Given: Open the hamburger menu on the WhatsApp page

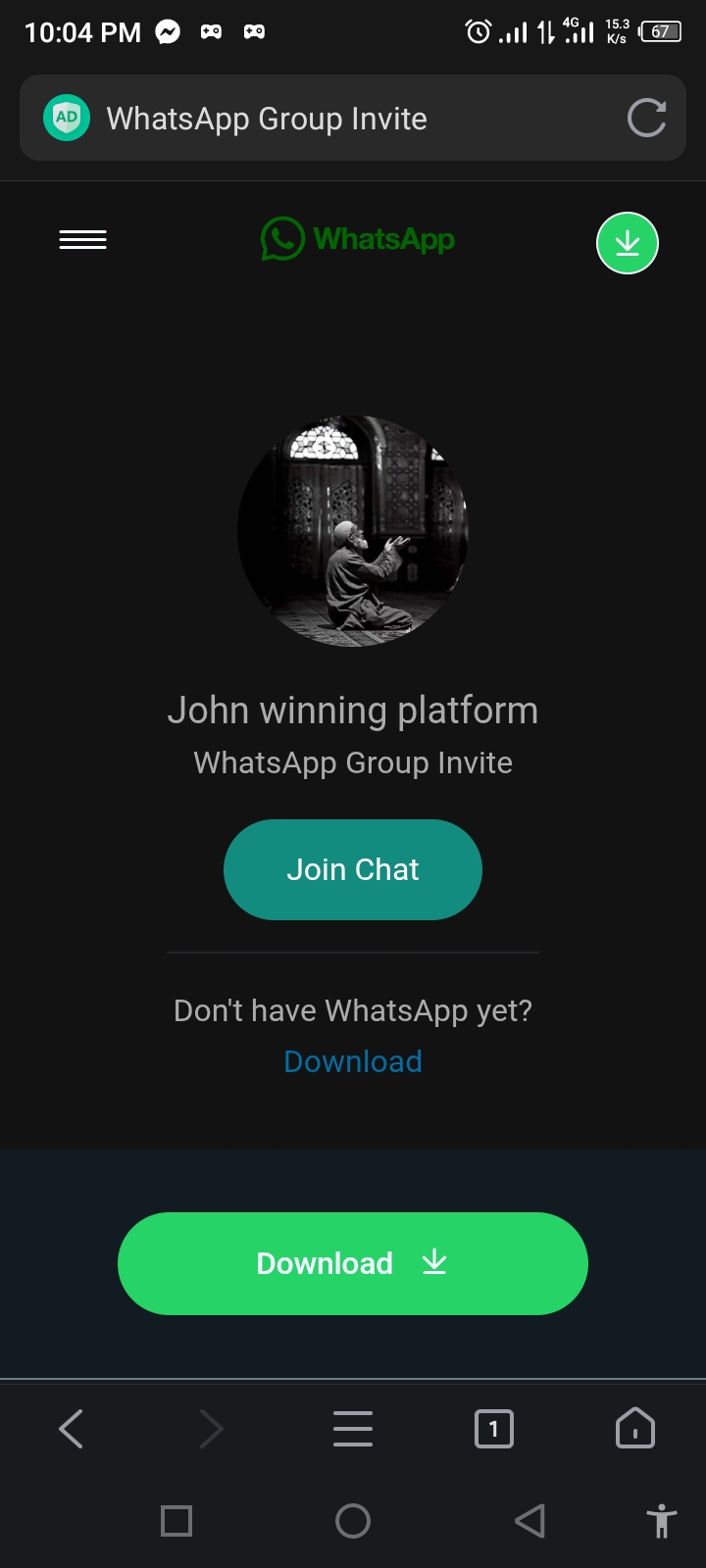Looking at the screenshot, I should coord(82,240).
